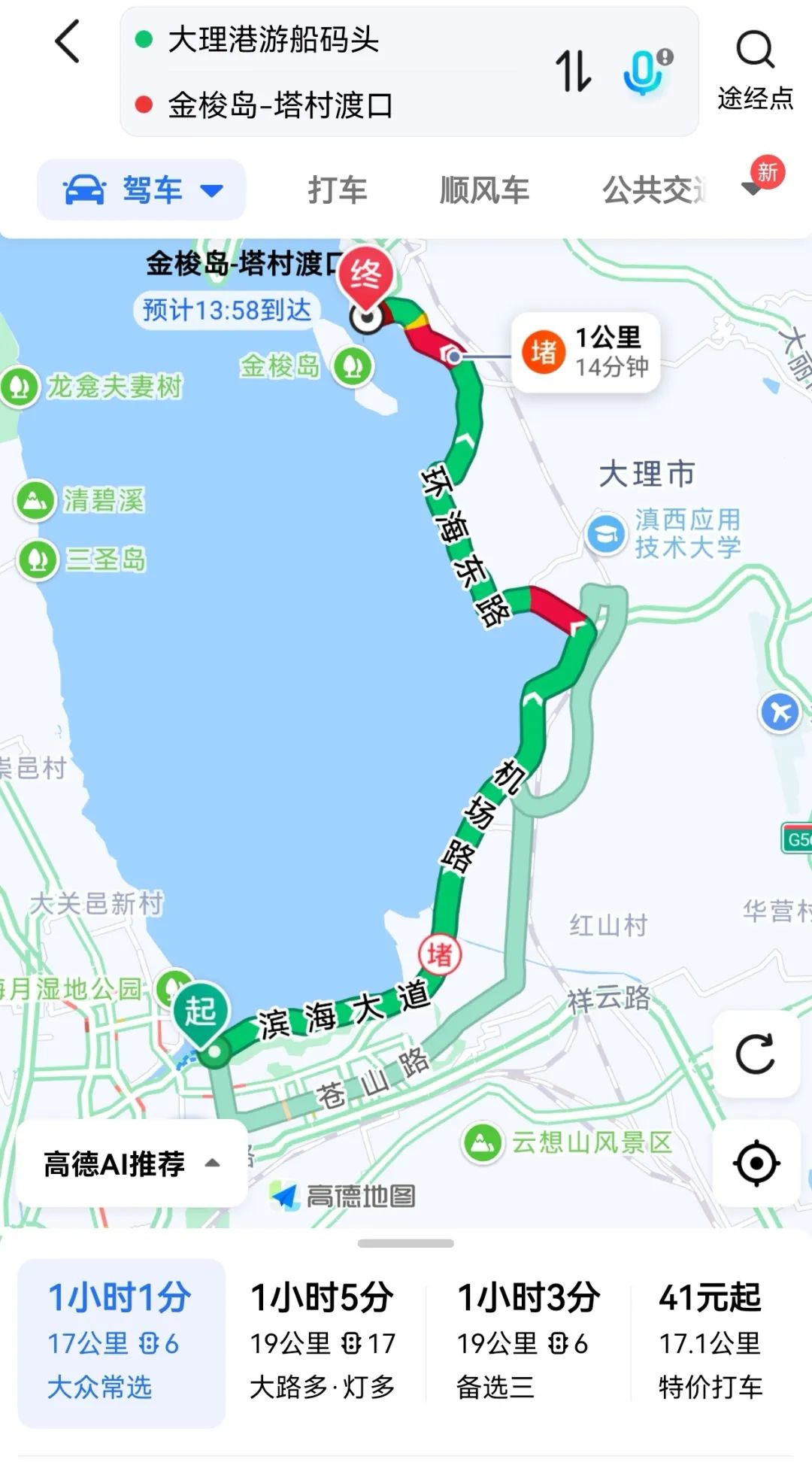Add a waypoint via 途经点
Viewport: 812px width, 1465px height.
coord(755,69)
